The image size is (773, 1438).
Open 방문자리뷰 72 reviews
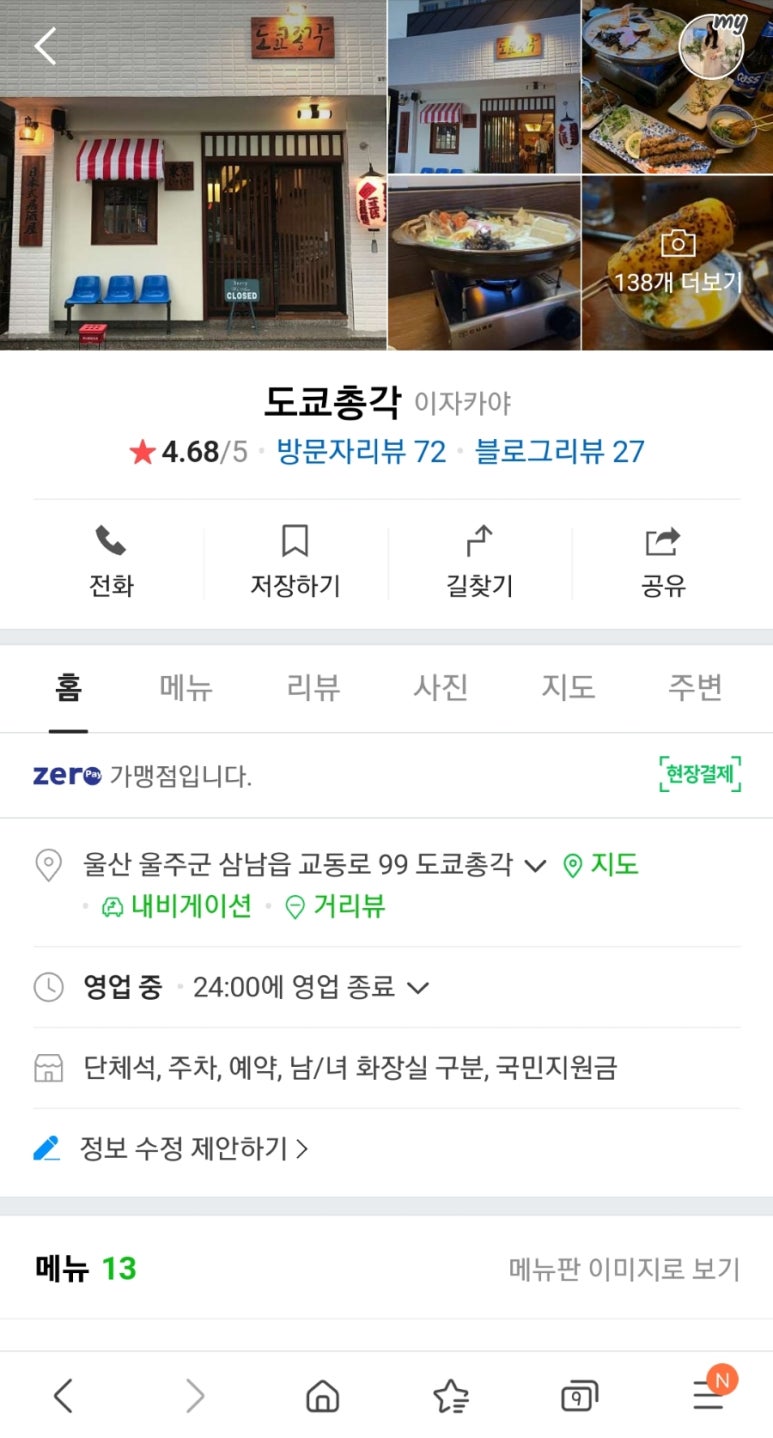pos(361,452)
